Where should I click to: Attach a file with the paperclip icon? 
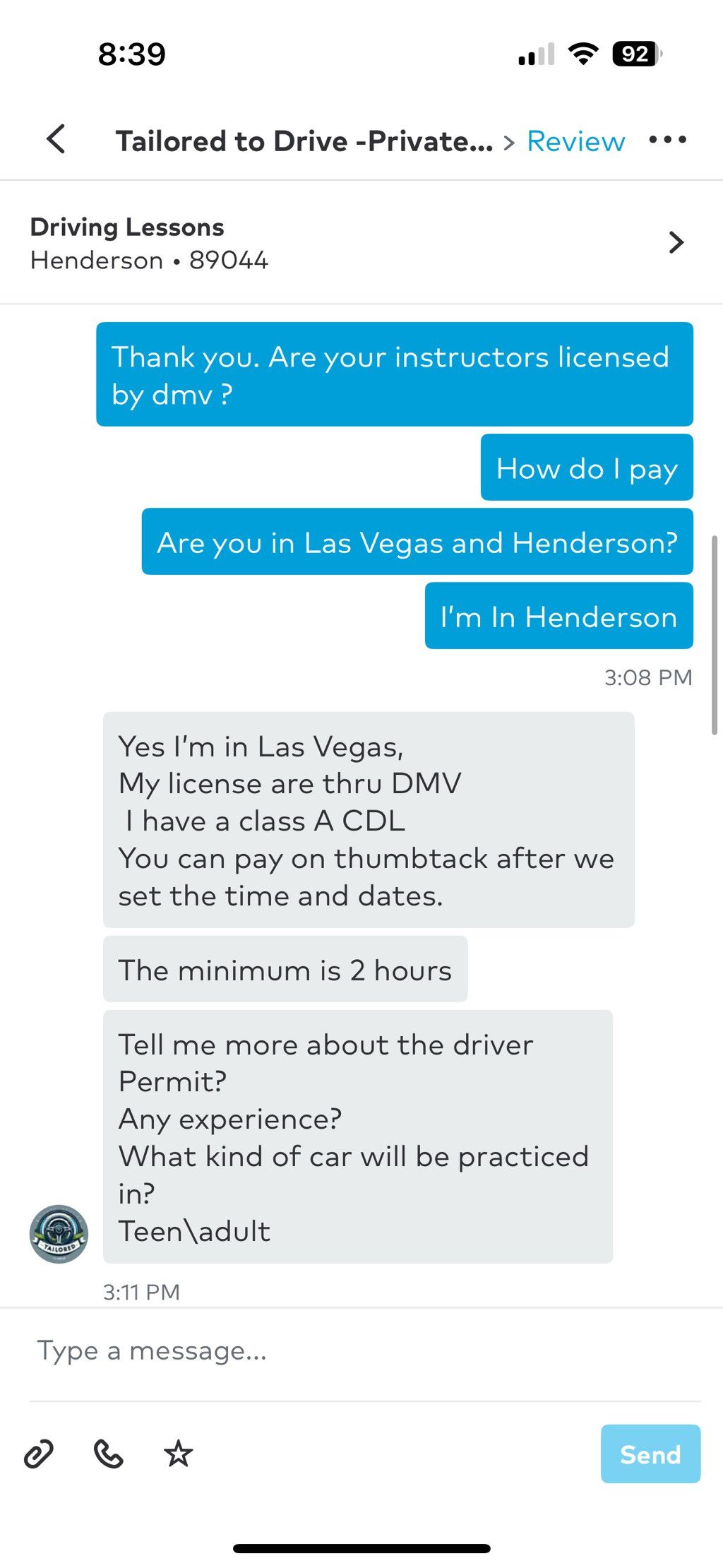39,1454
